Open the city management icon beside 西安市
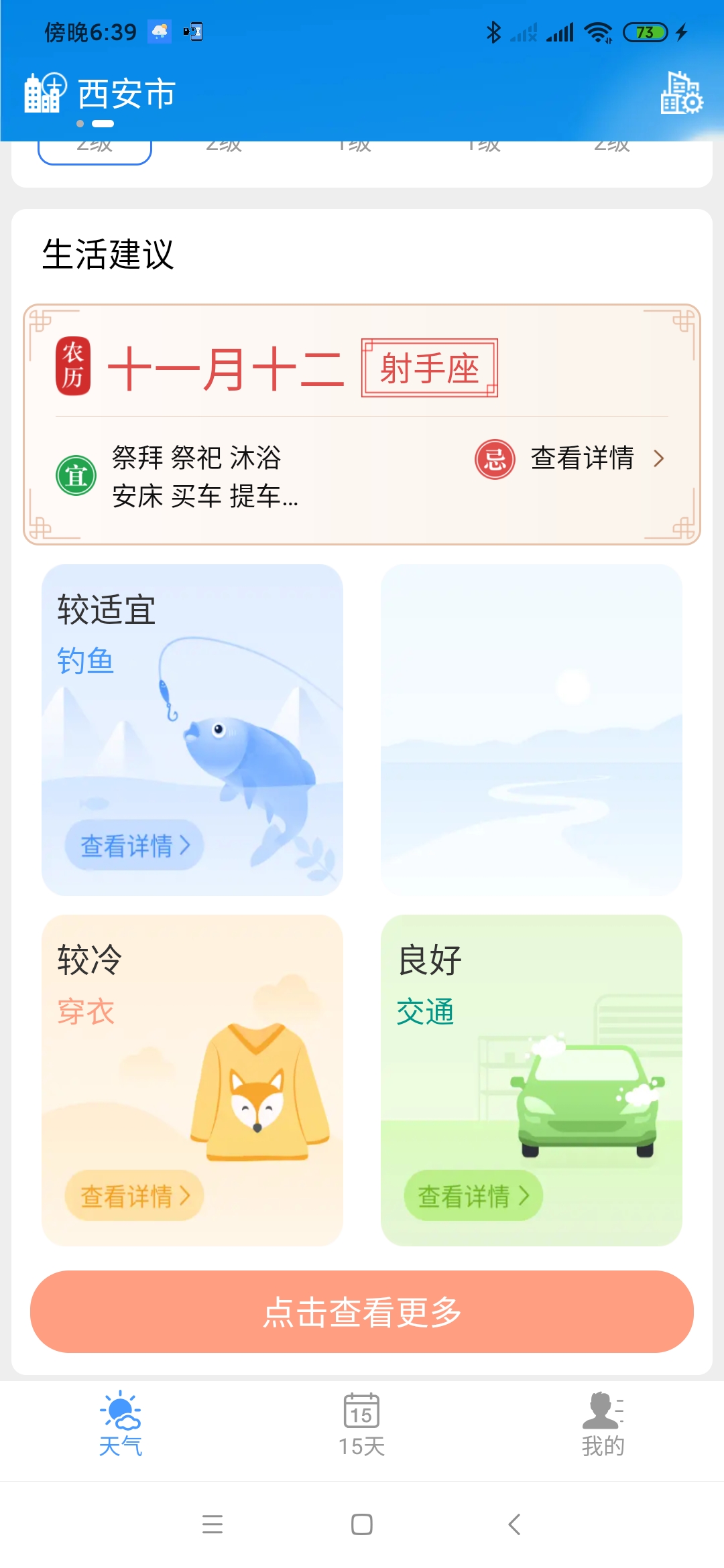 (x=45, y=92)
